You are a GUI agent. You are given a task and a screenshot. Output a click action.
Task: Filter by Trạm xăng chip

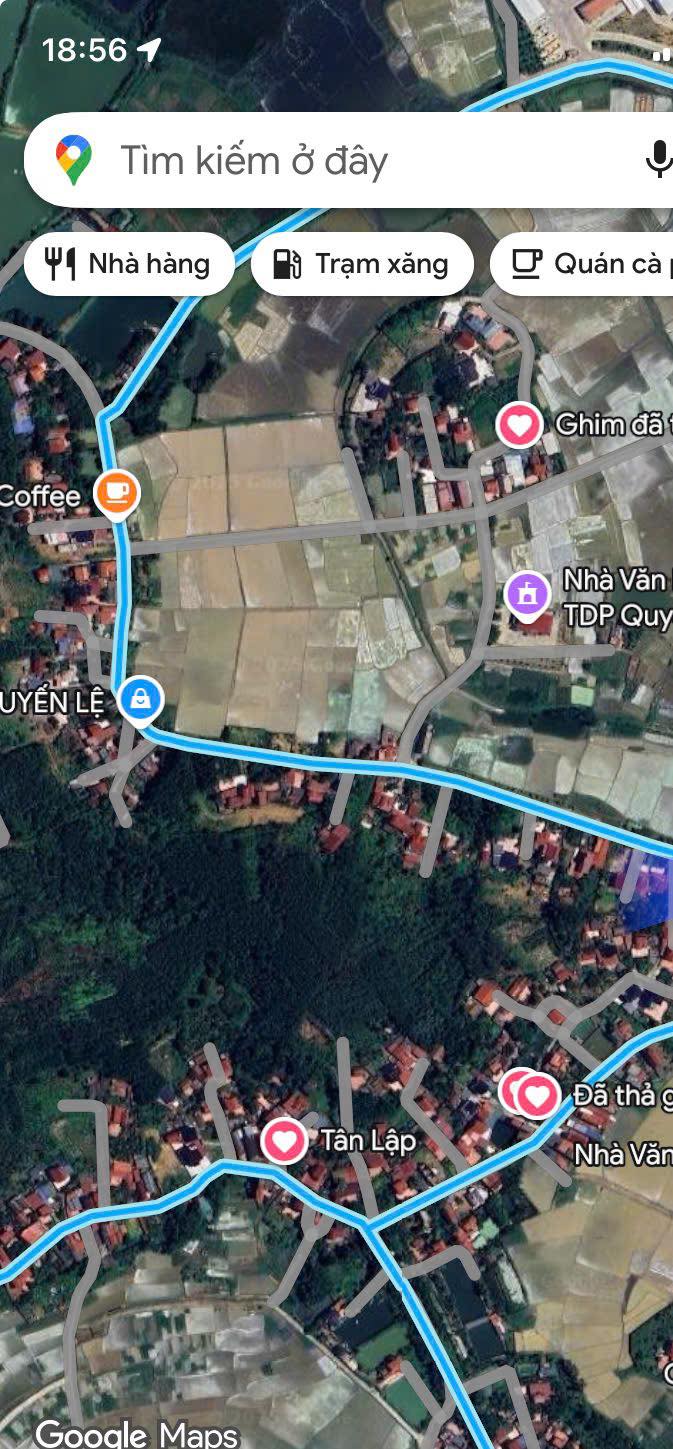point(362,264)
